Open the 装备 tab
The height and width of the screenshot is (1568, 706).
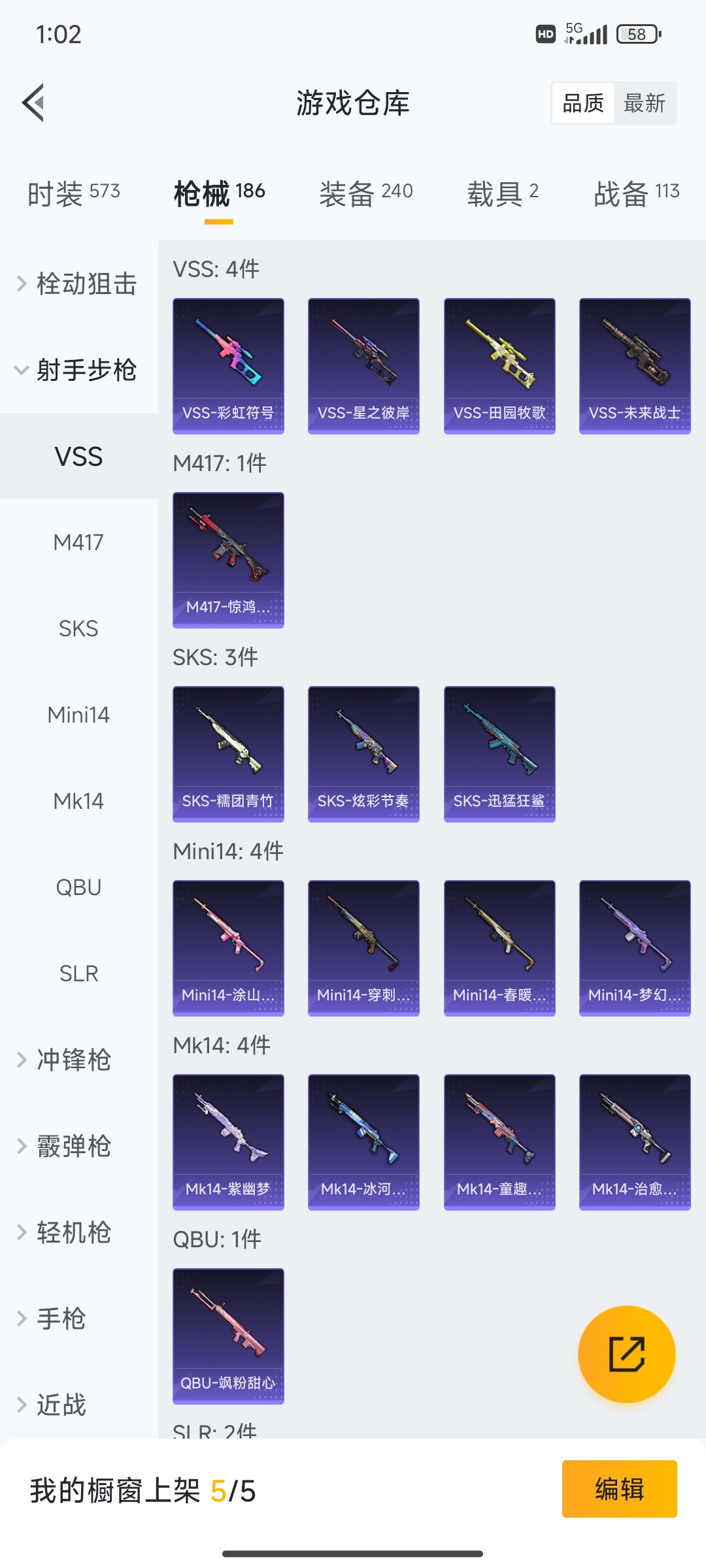pyautogui.click(x=365, y=193)
